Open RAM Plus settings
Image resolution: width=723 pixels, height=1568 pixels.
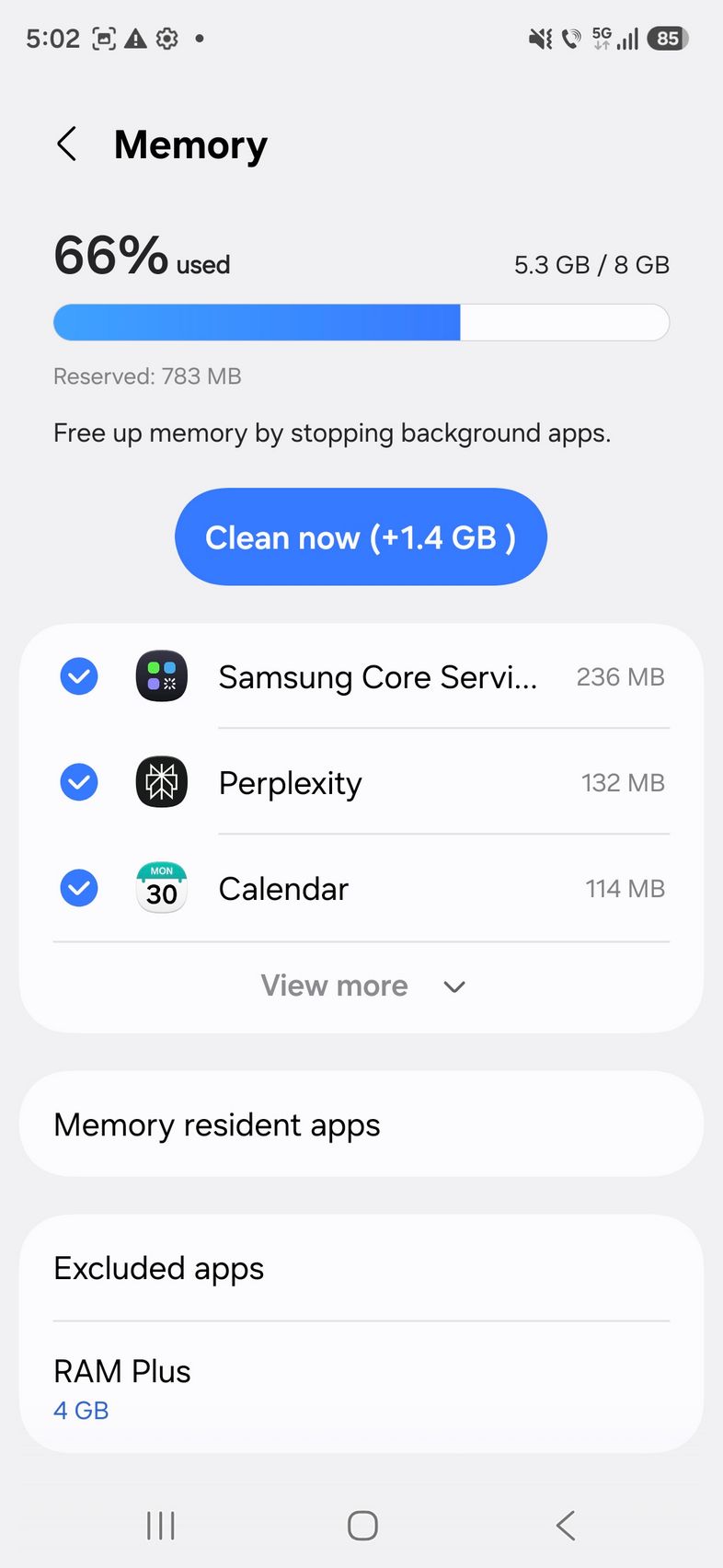(x=361, y=1388)
